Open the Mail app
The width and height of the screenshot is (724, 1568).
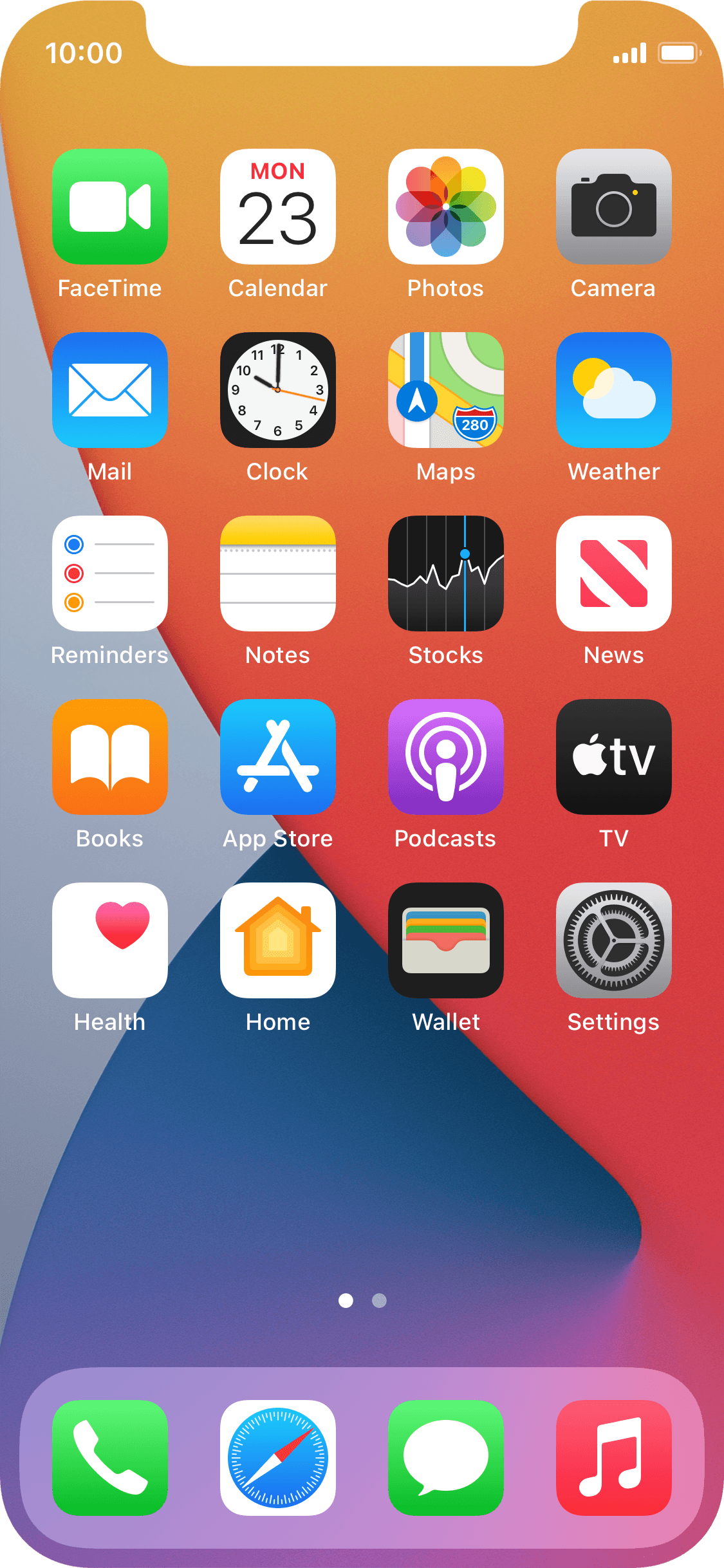[110, 390]
